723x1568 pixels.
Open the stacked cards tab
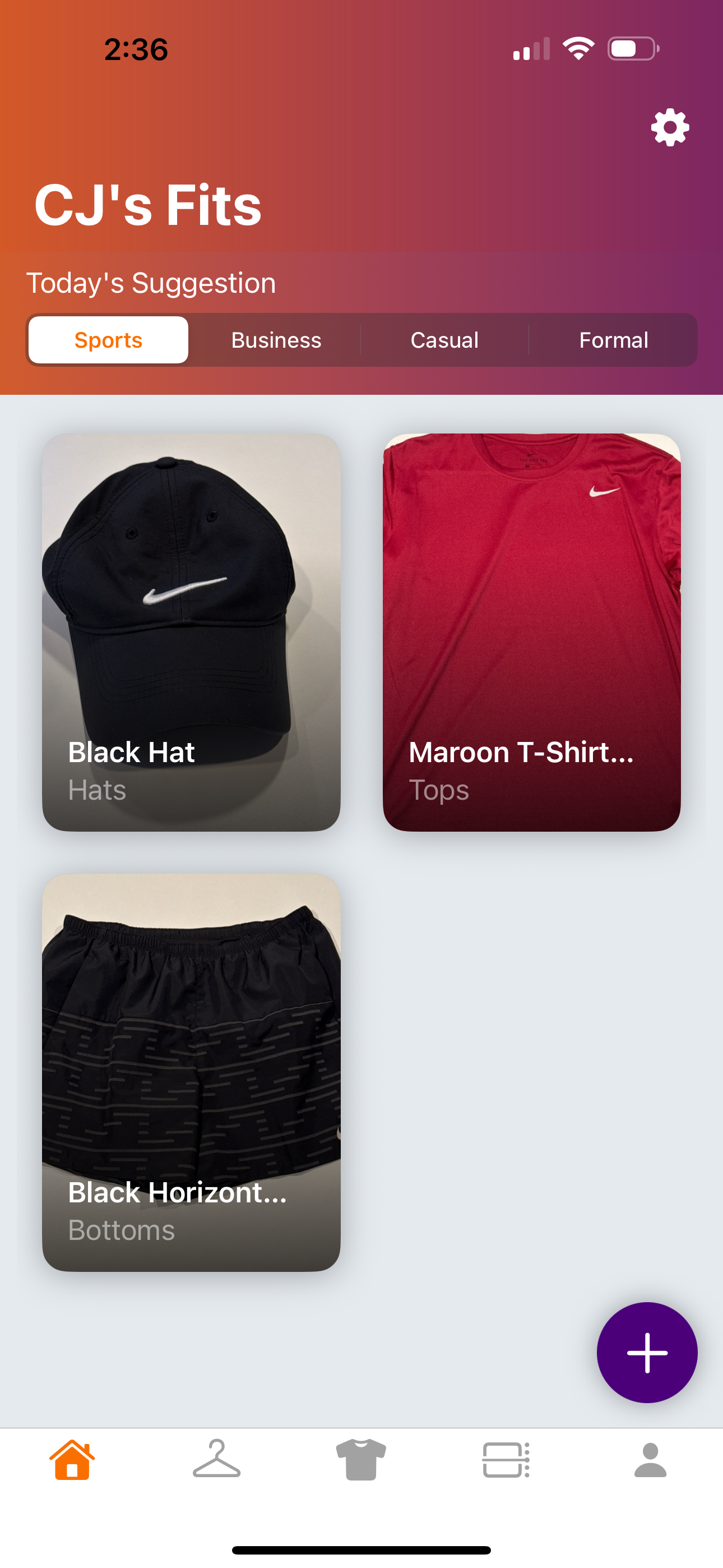point(506,1460)
